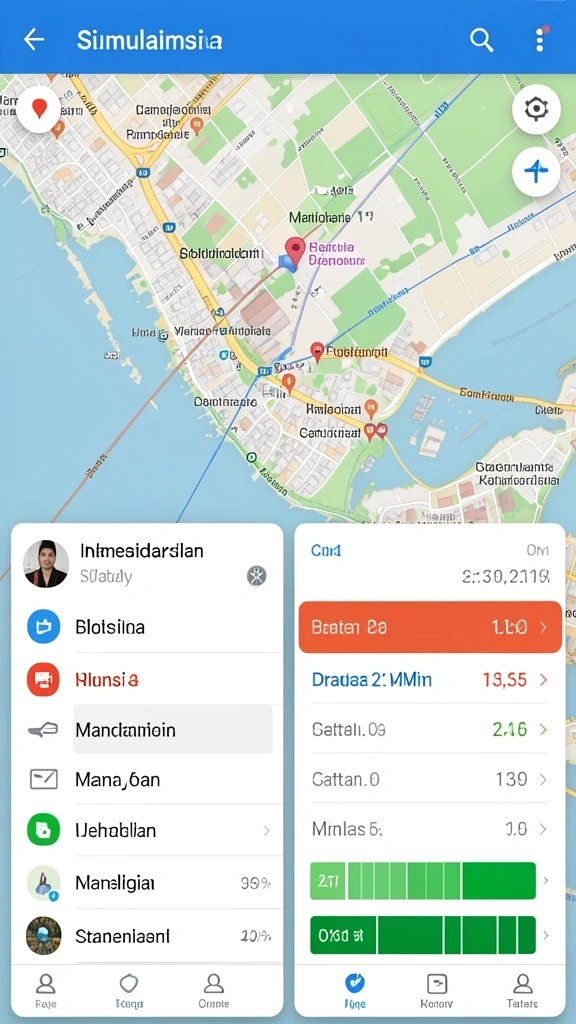This screenshot has height=1024, width=576.
Task: Select the Blotsilna row
Action: [148, 627]
